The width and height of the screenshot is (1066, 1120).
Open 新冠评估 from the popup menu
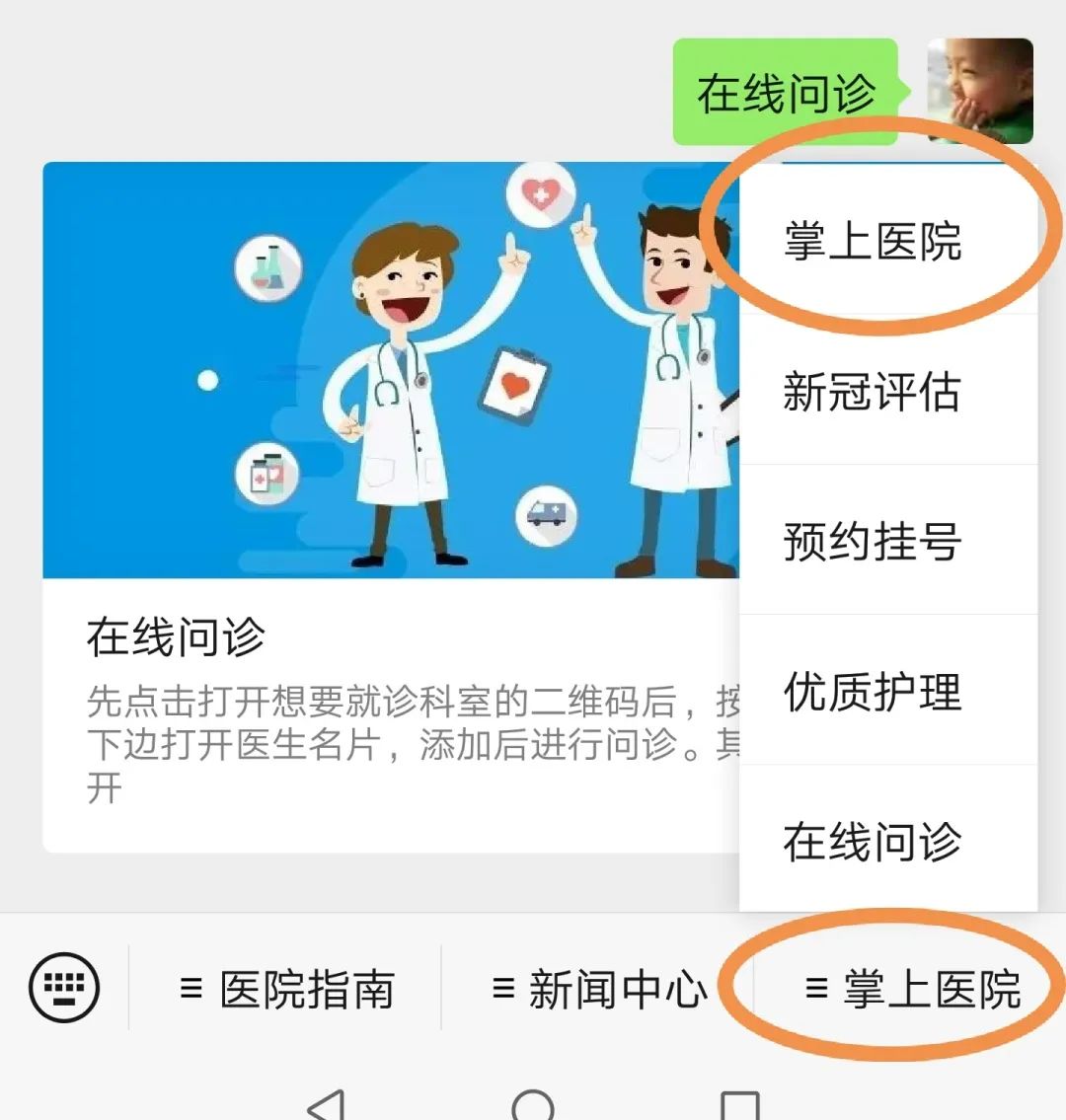[x=873, y=392]
